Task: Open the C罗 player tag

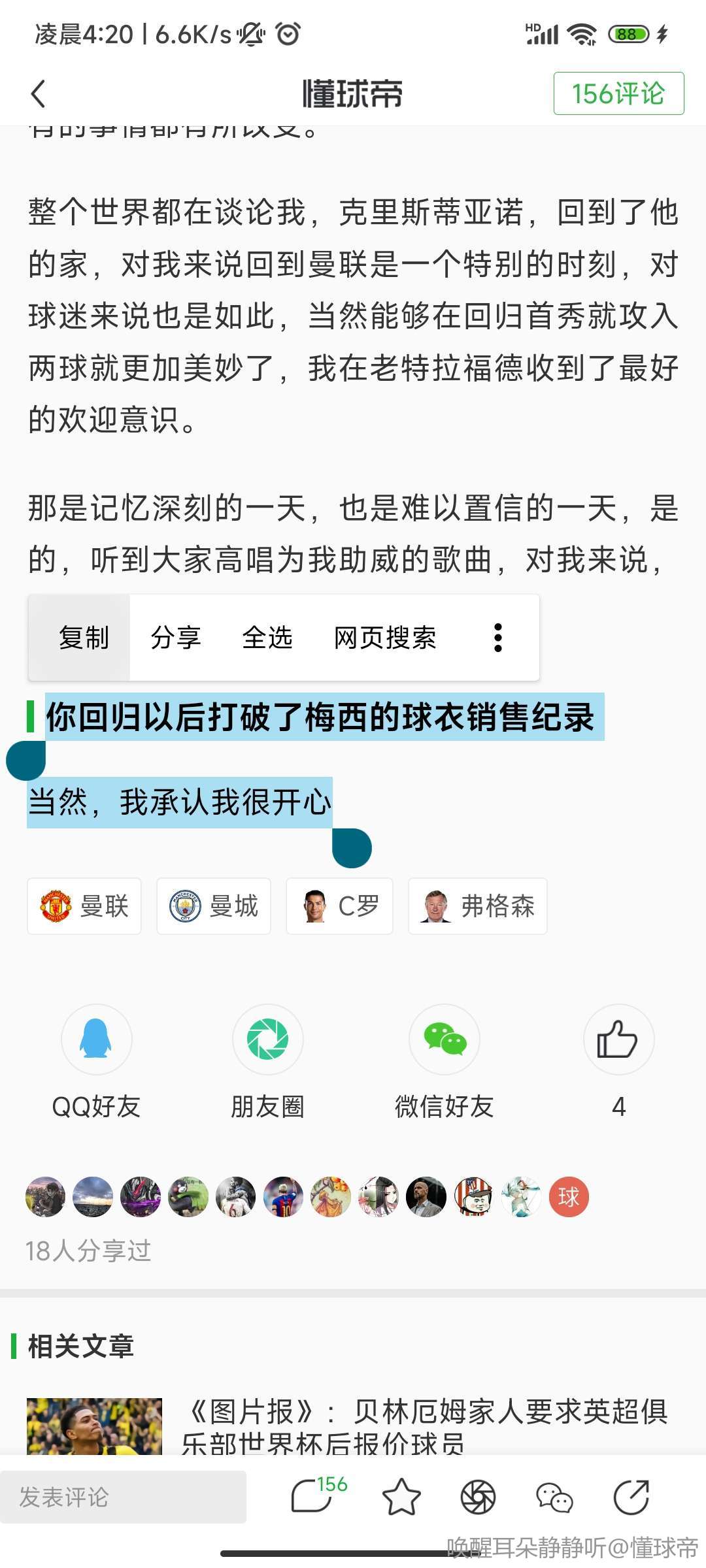Action: 339,906
